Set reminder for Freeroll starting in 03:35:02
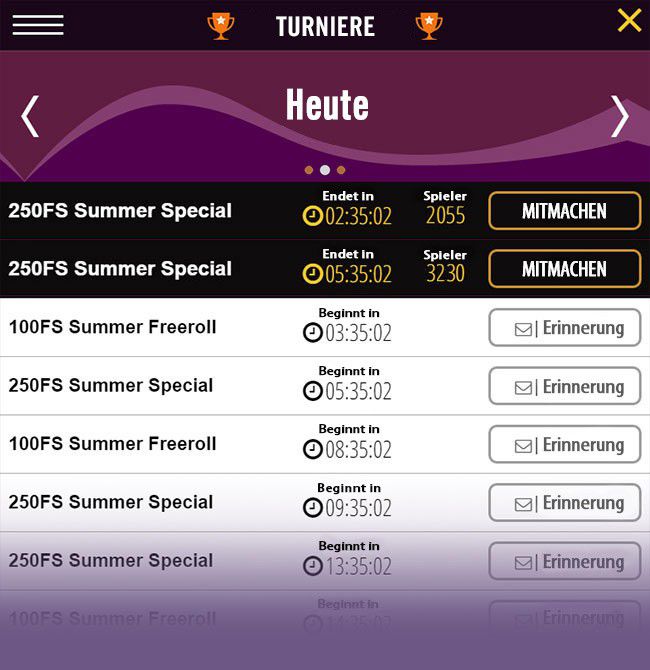The height and width of the screenshot is (670, 650). coord(564,328)
